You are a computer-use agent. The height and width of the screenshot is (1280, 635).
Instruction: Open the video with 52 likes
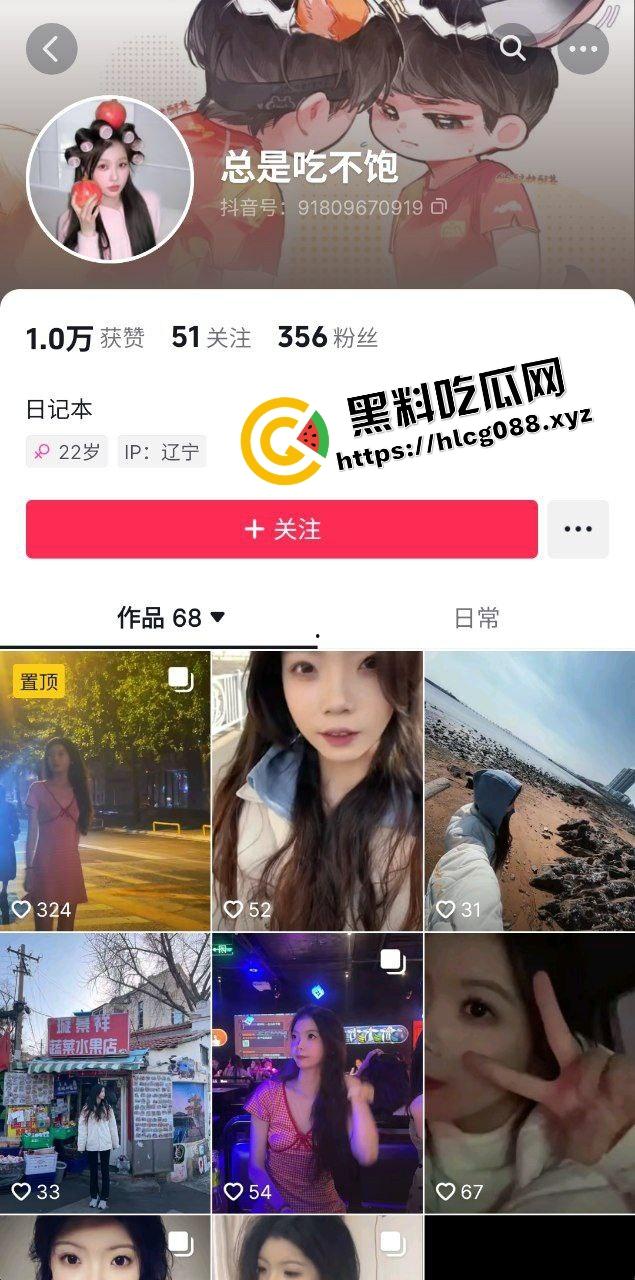(x=317, y=790)
